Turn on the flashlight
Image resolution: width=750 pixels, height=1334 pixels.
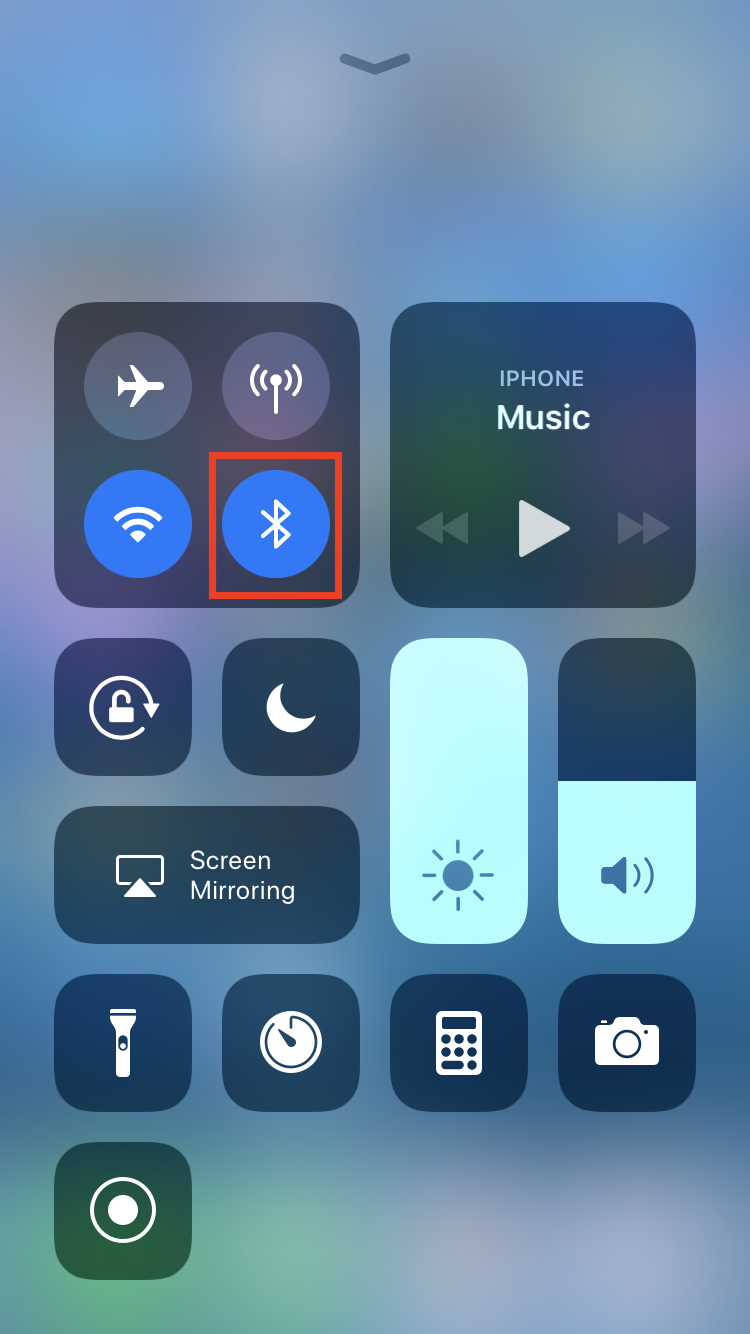coord(123,1043)
